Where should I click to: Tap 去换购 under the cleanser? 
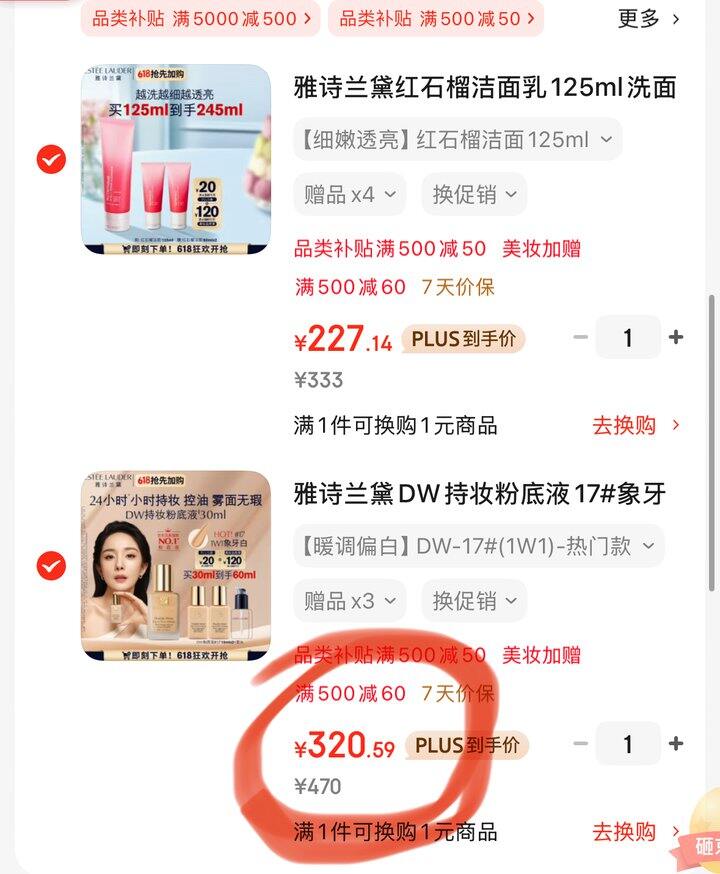[x=635, y=425]
